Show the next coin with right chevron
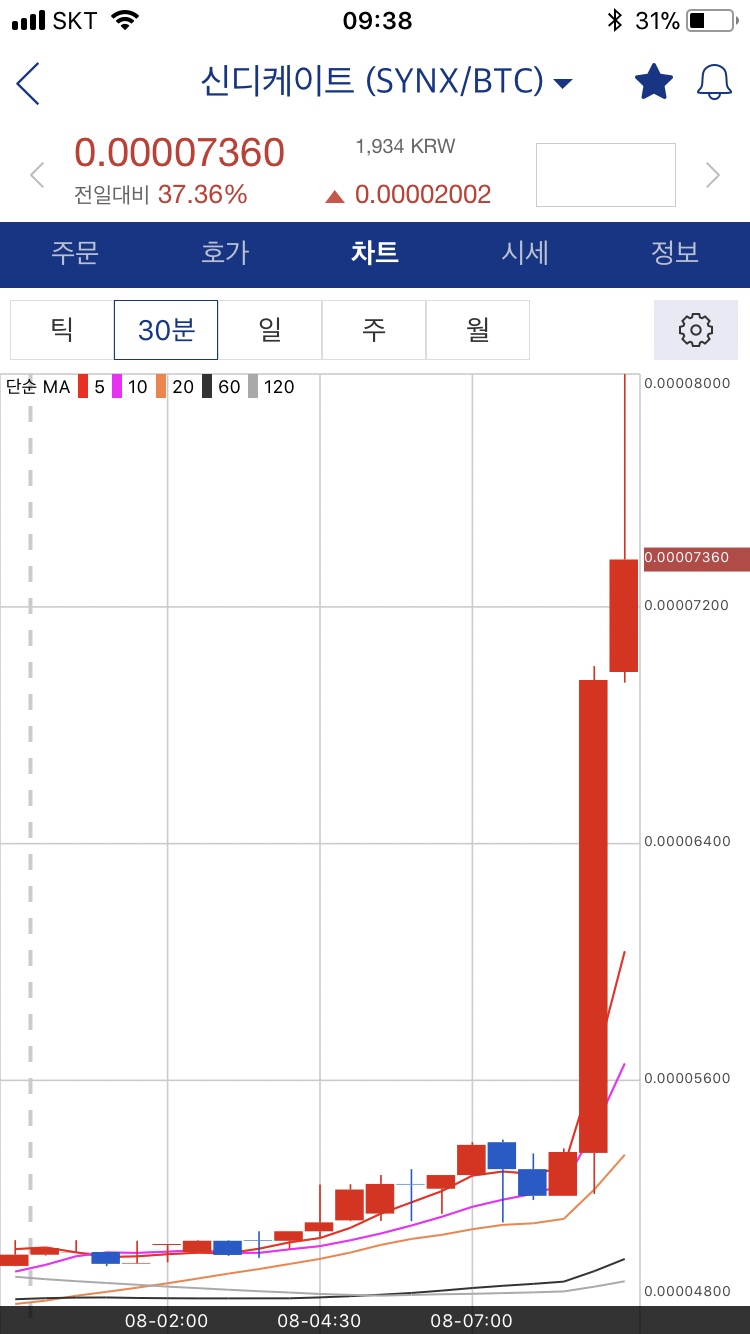 [x=712, y=175]
